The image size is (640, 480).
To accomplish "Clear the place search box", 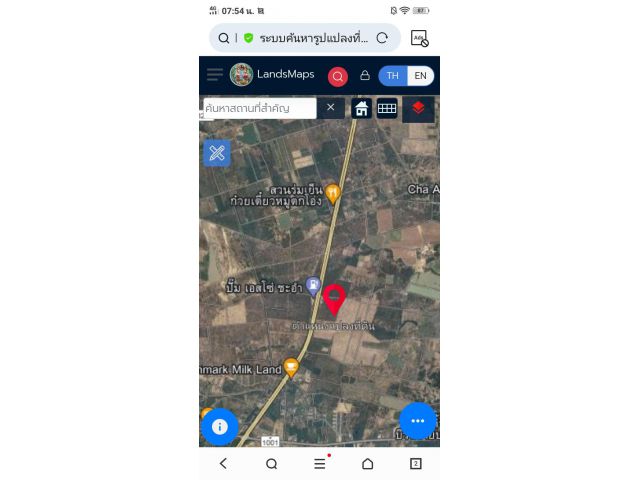I will click(331, 108).
